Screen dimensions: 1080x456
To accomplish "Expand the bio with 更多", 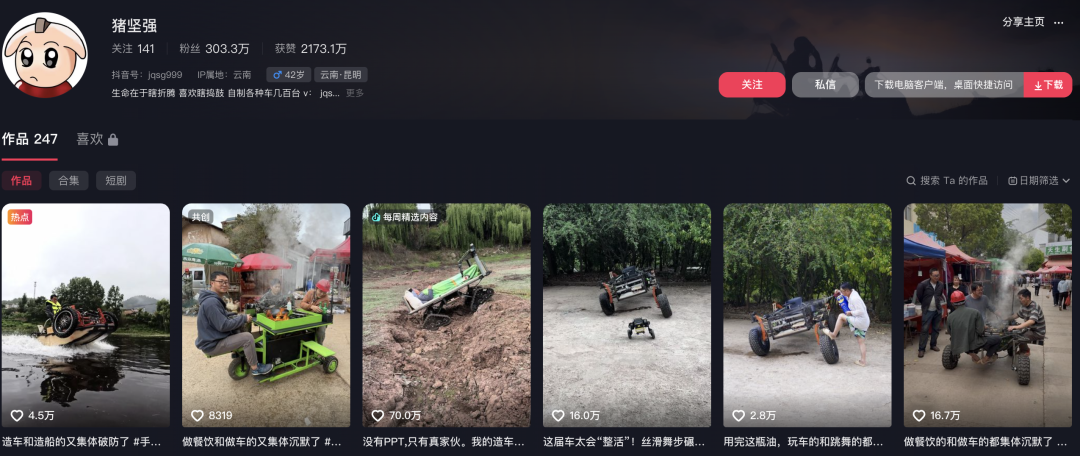I will point(355,93).
